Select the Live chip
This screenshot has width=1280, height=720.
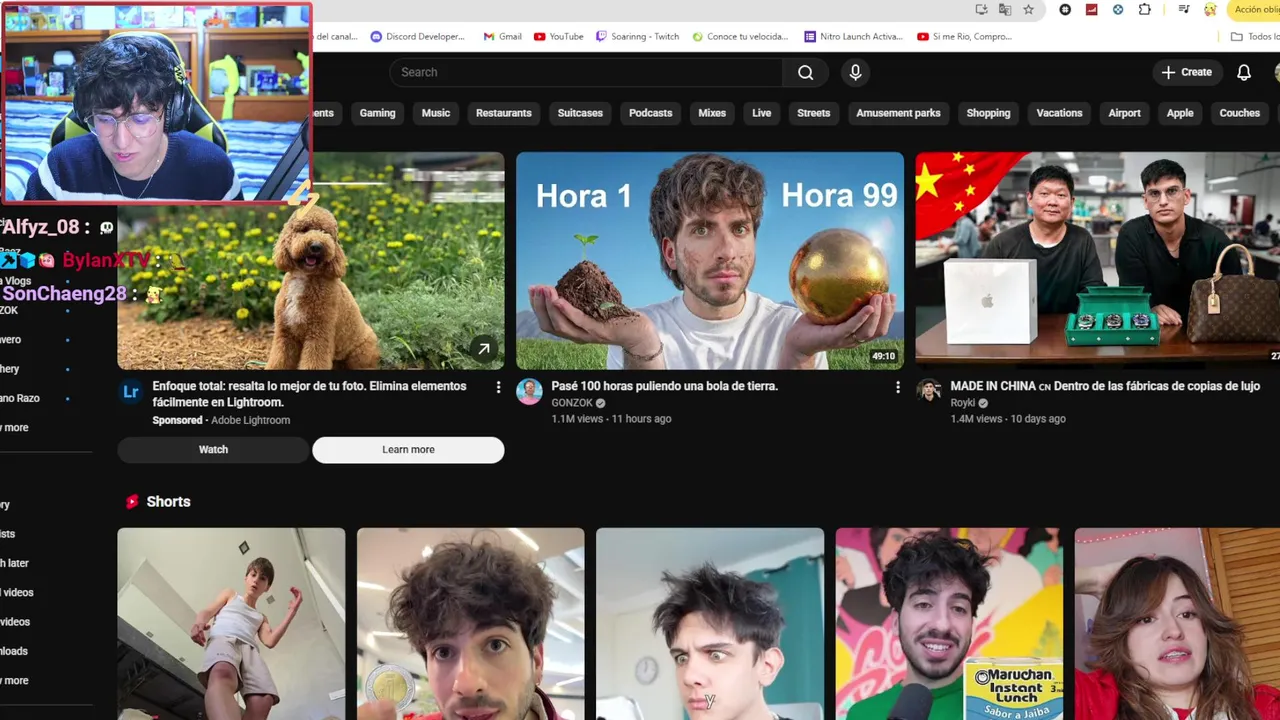(761, 113)
